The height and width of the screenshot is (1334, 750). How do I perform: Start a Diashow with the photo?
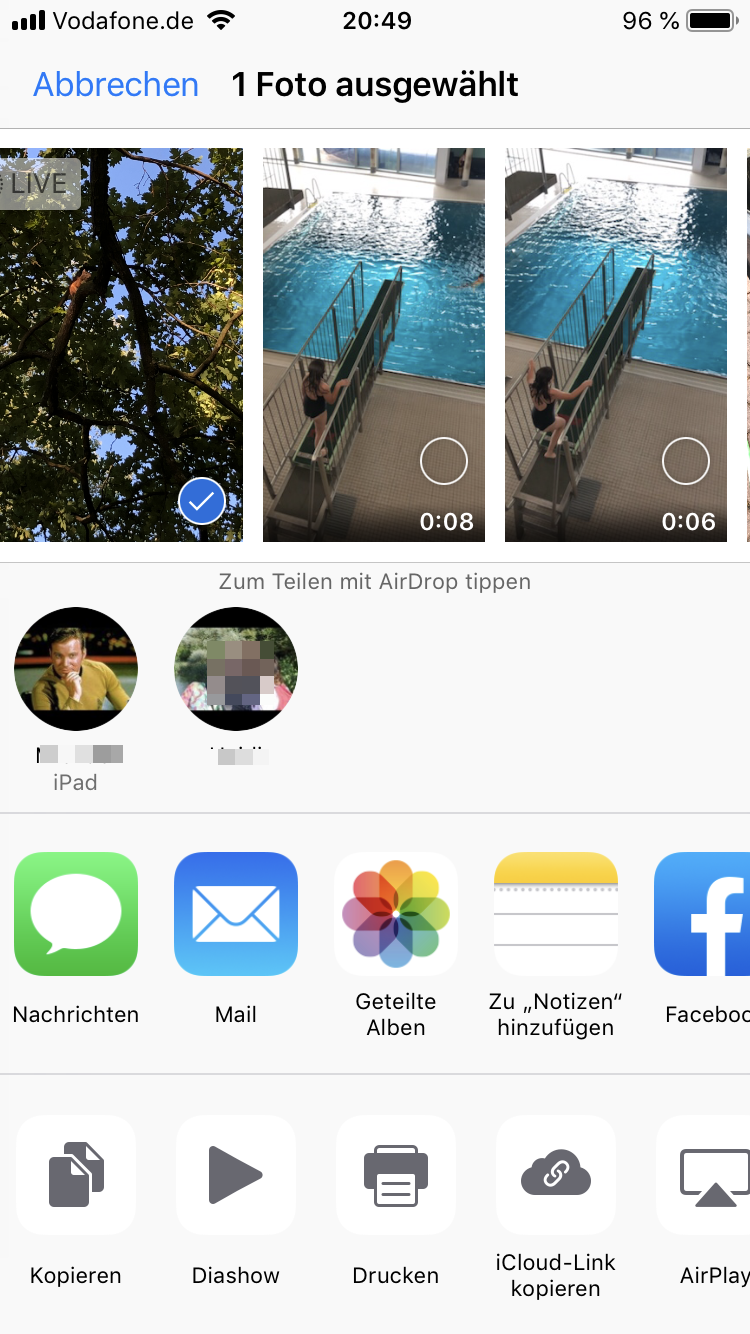coord(236,1175)
